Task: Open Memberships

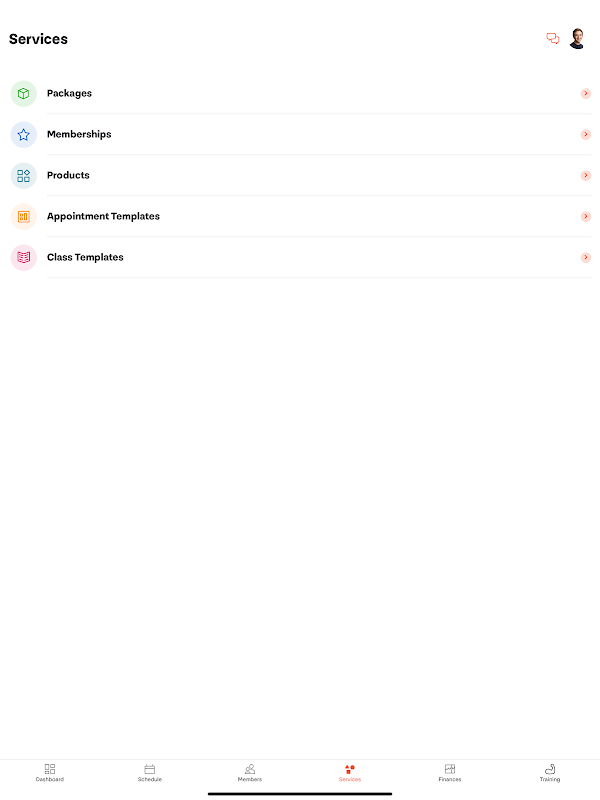Action: pos(300,134)
